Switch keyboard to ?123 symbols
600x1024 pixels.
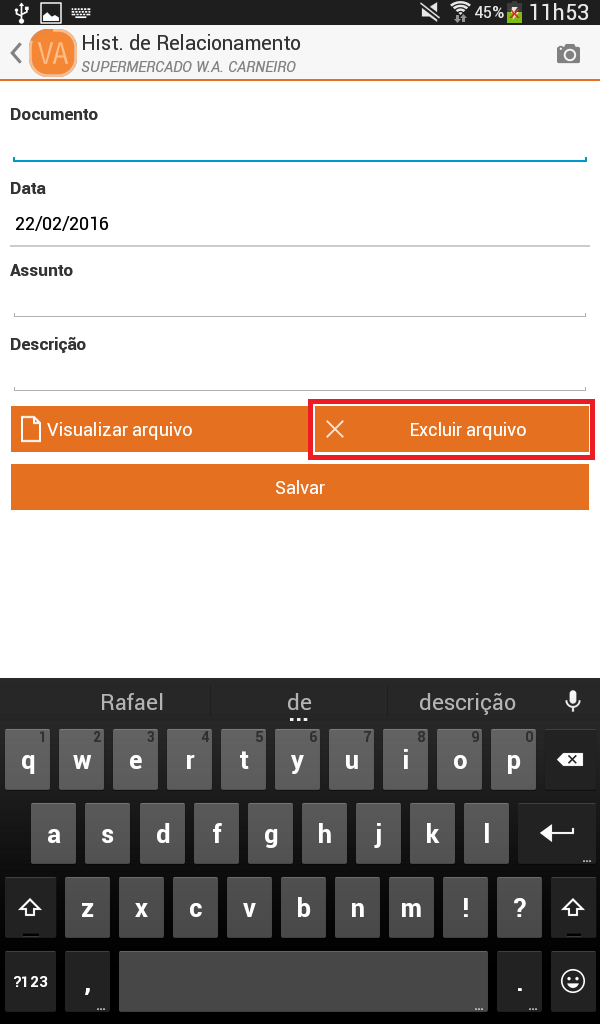click(30, 981)
